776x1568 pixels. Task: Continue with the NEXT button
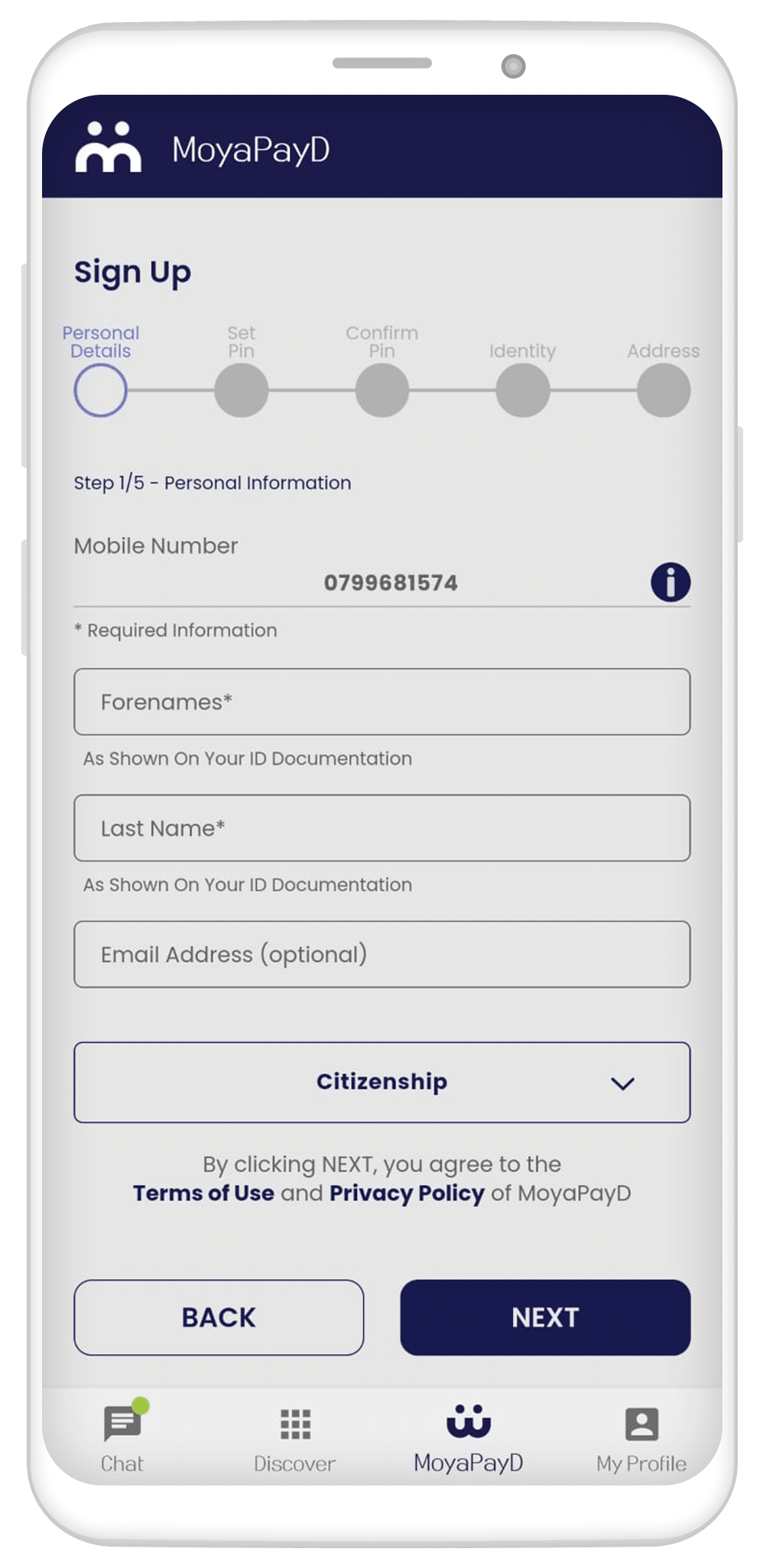click(x=545, y=1317)
